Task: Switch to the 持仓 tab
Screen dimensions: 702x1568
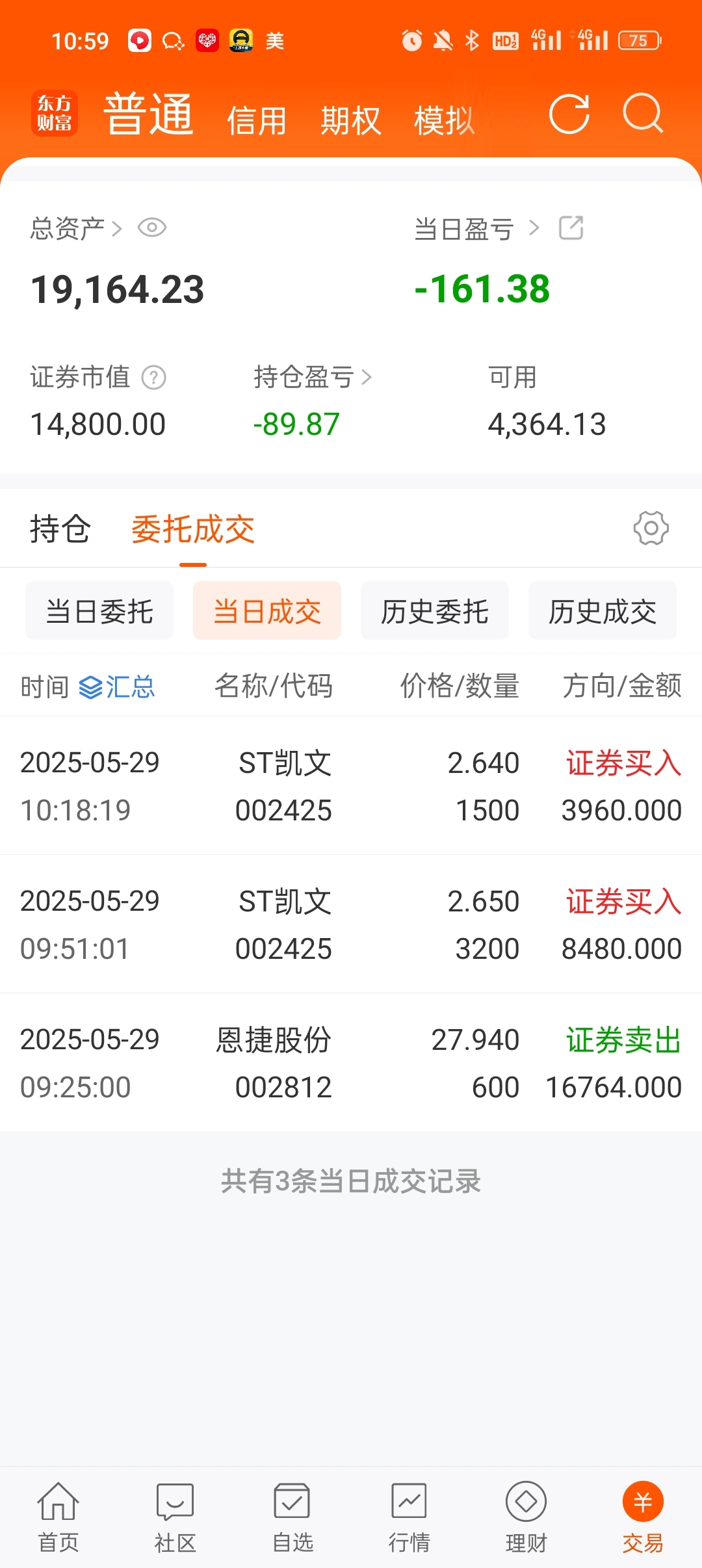Action: (x=60, y=529)
